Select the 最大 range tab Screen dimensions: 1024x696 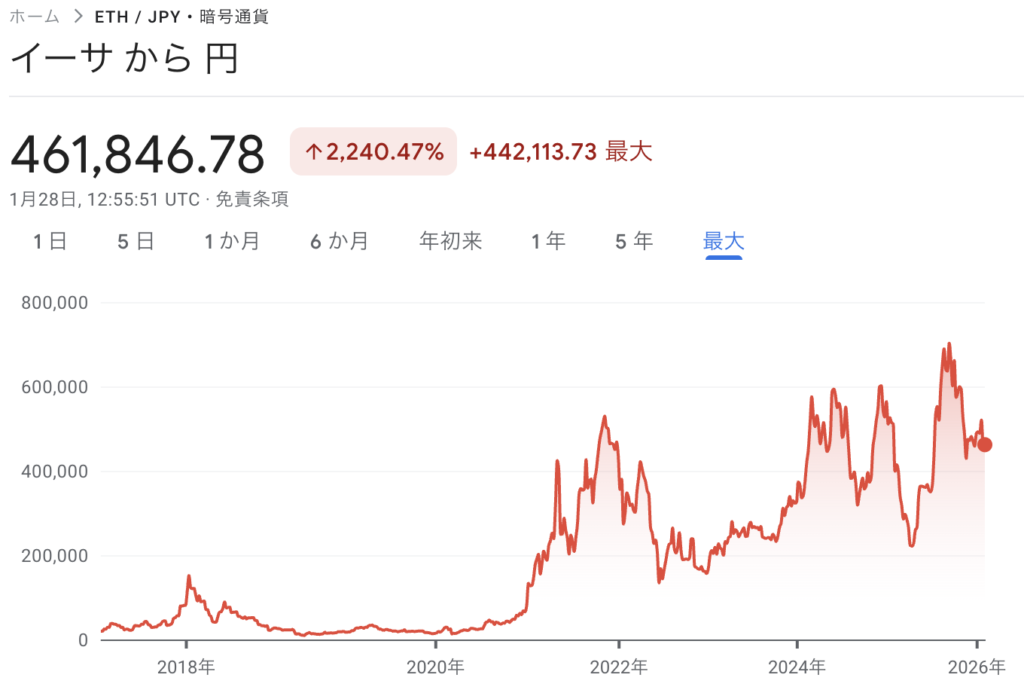(723, 241)
